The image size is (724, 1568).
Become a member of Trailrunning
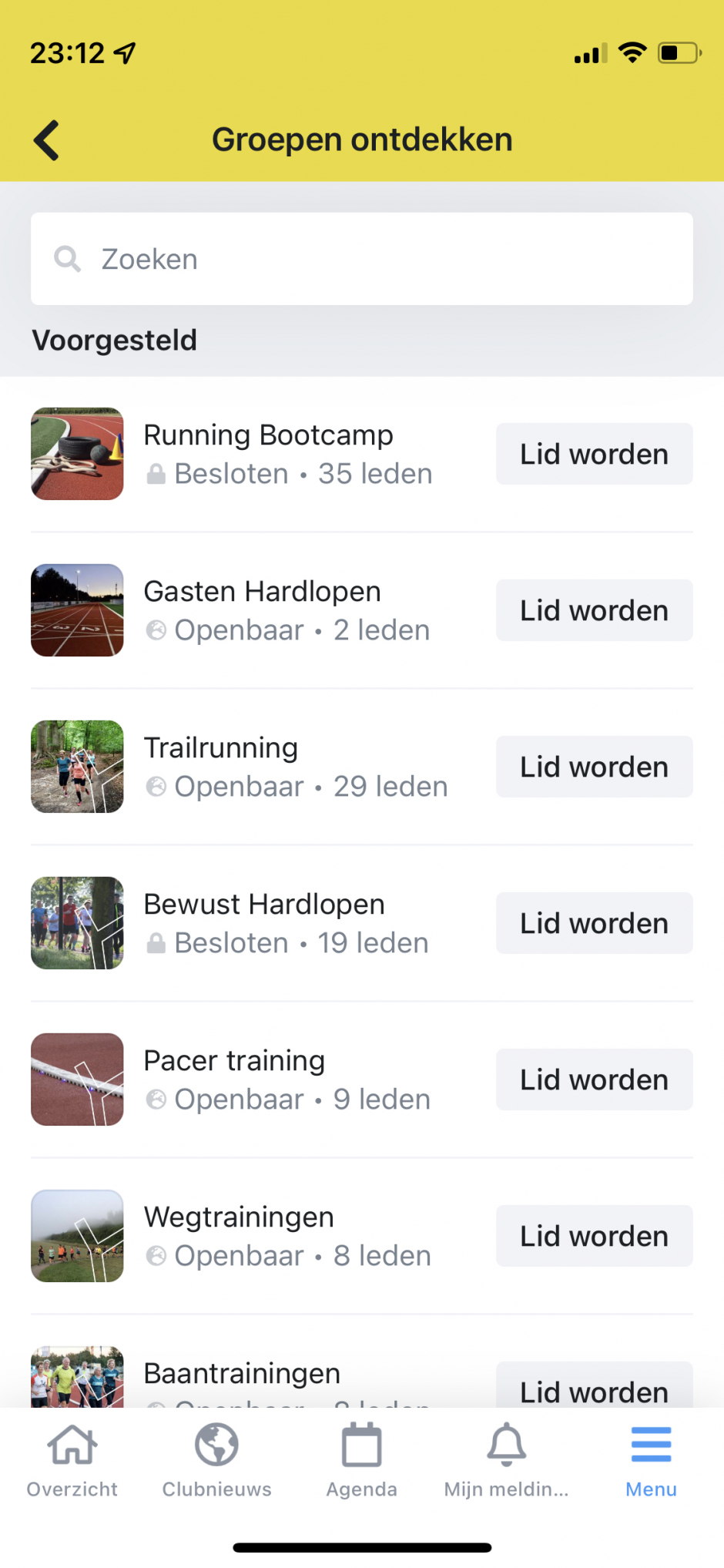coord(594,767)
